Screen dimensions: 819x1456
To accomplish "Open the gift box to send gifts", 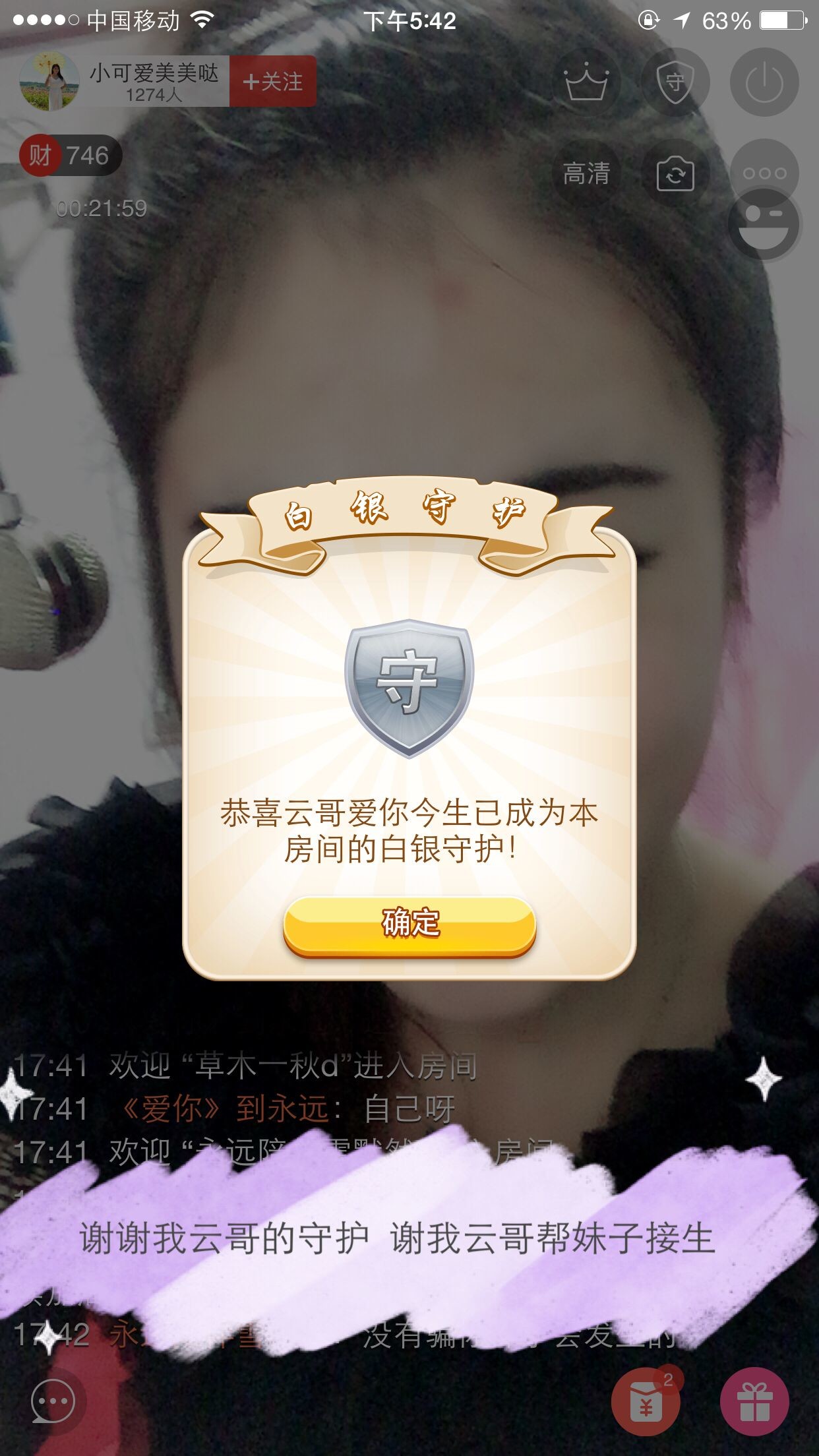I will click(x=754, y=1402).
